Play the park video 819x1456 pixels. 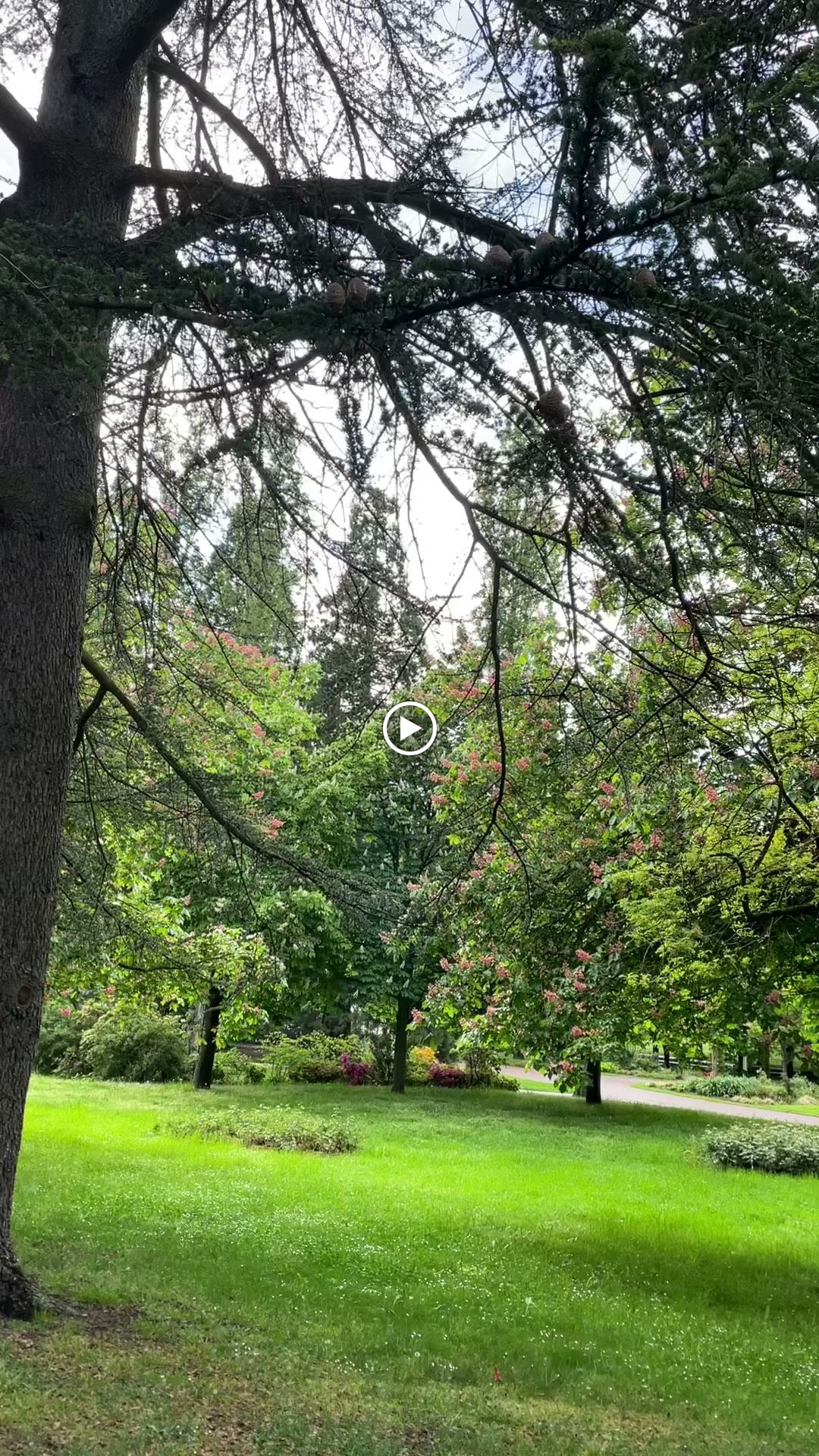coord(409,729)
